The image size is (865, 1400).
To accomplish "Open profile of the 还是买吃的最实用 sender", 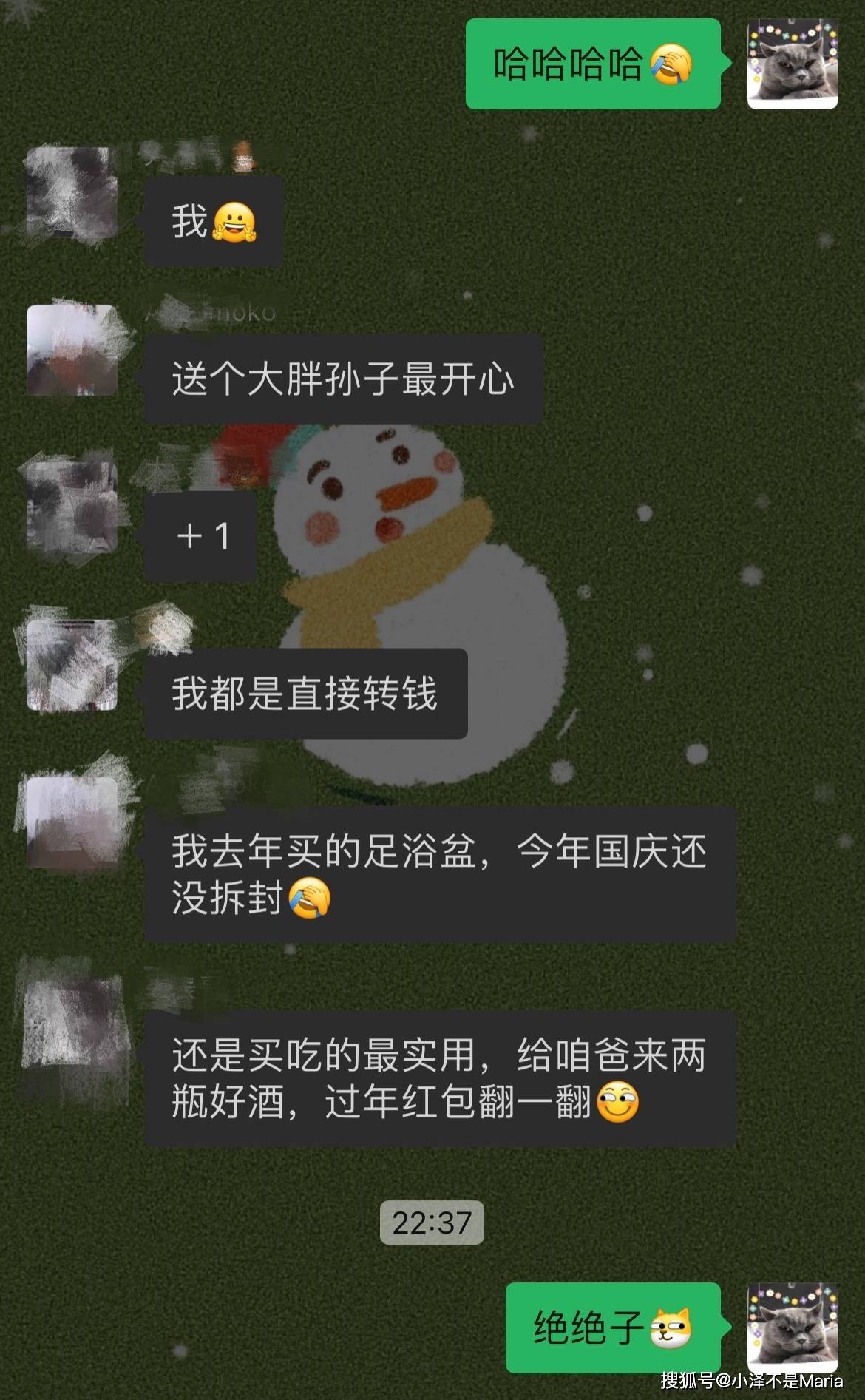I will click(72, 1026).
